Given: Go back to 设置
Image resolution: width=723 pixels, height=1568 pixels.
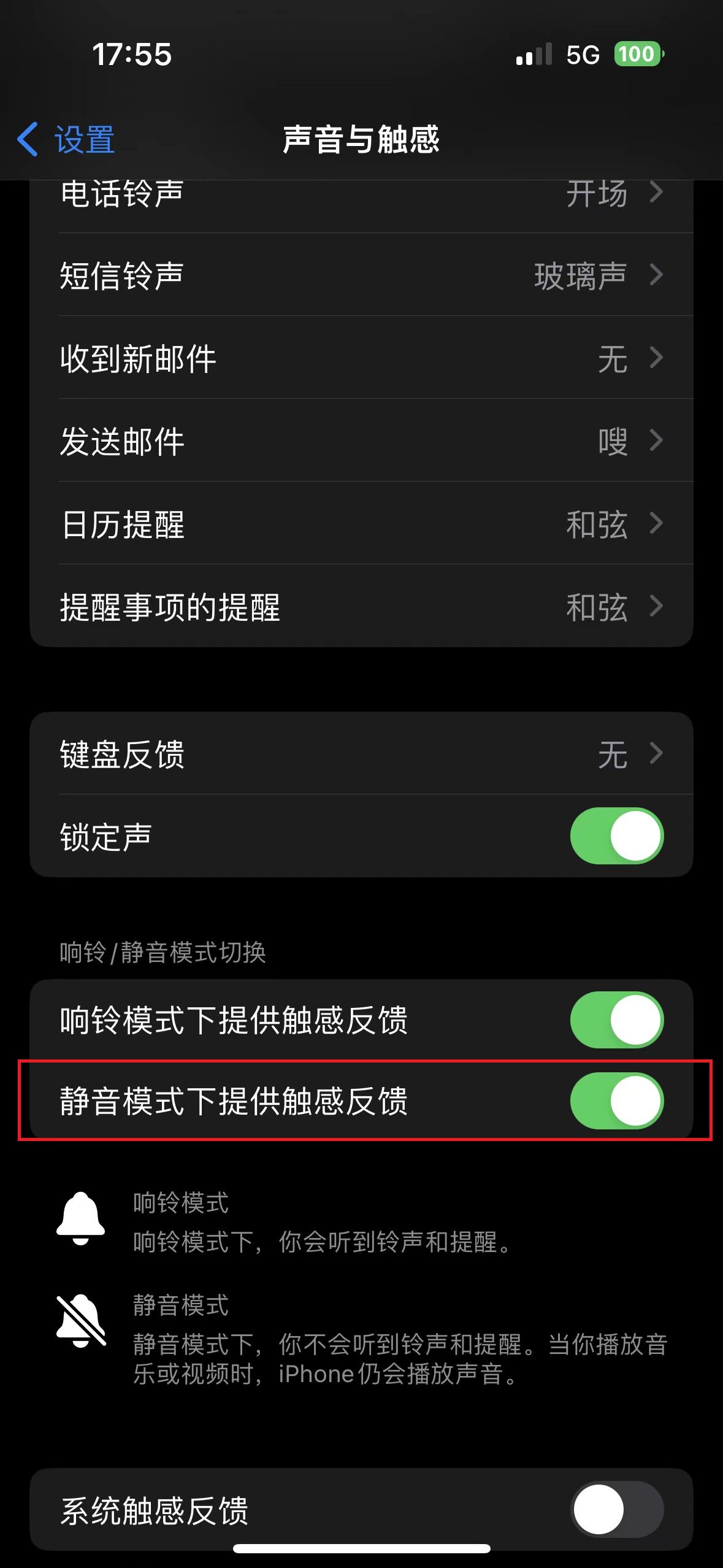Looking at the screenshot, I should pyautogui.click(x=66, y=139).
